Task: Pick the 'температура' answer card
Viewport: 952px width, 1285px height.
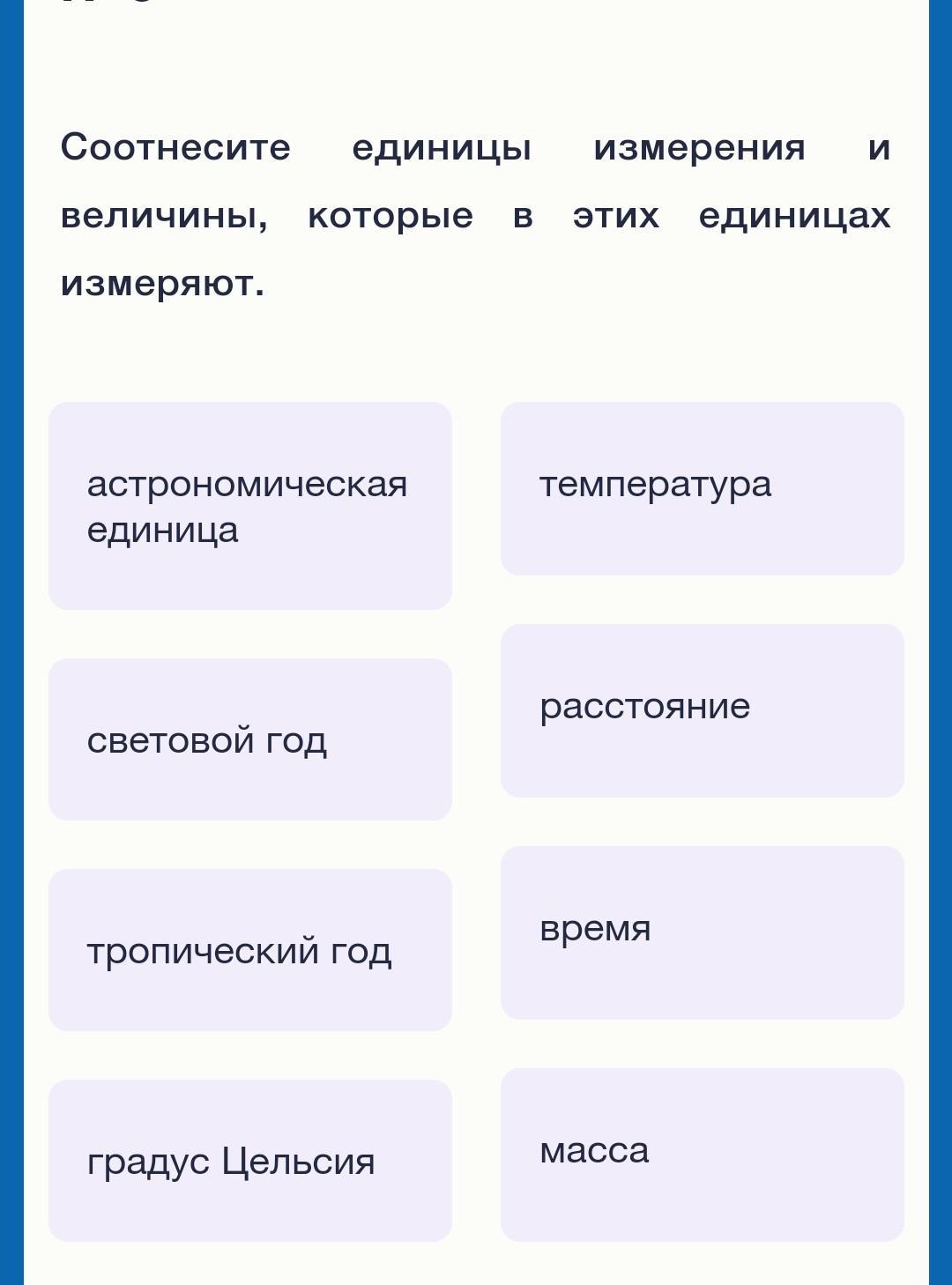Action: pos(702,488)
